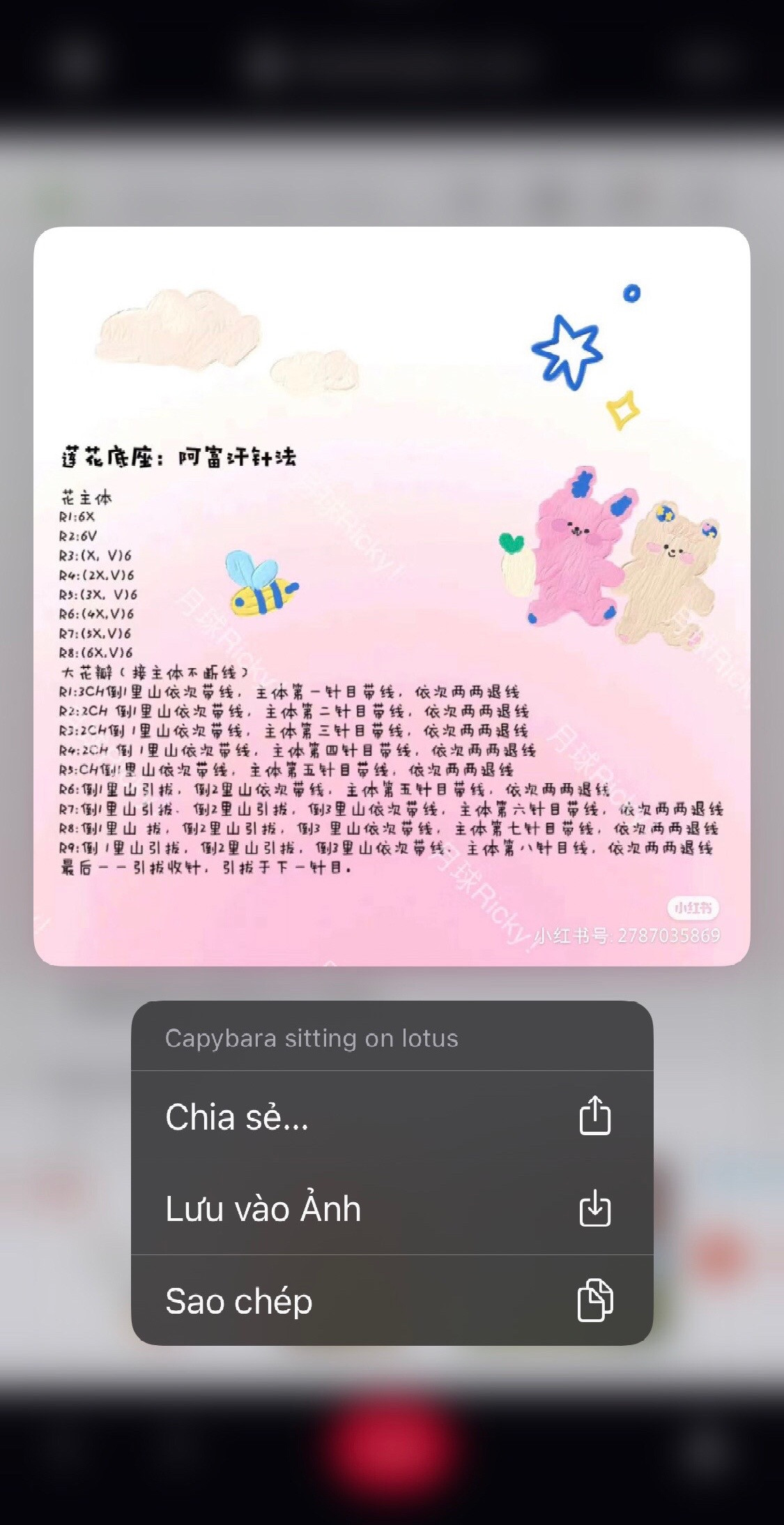The width and height of the screenshot is (784, 1525).
Task: Select Lưu vào Ảnh to save image
Action: (391, 1209)
